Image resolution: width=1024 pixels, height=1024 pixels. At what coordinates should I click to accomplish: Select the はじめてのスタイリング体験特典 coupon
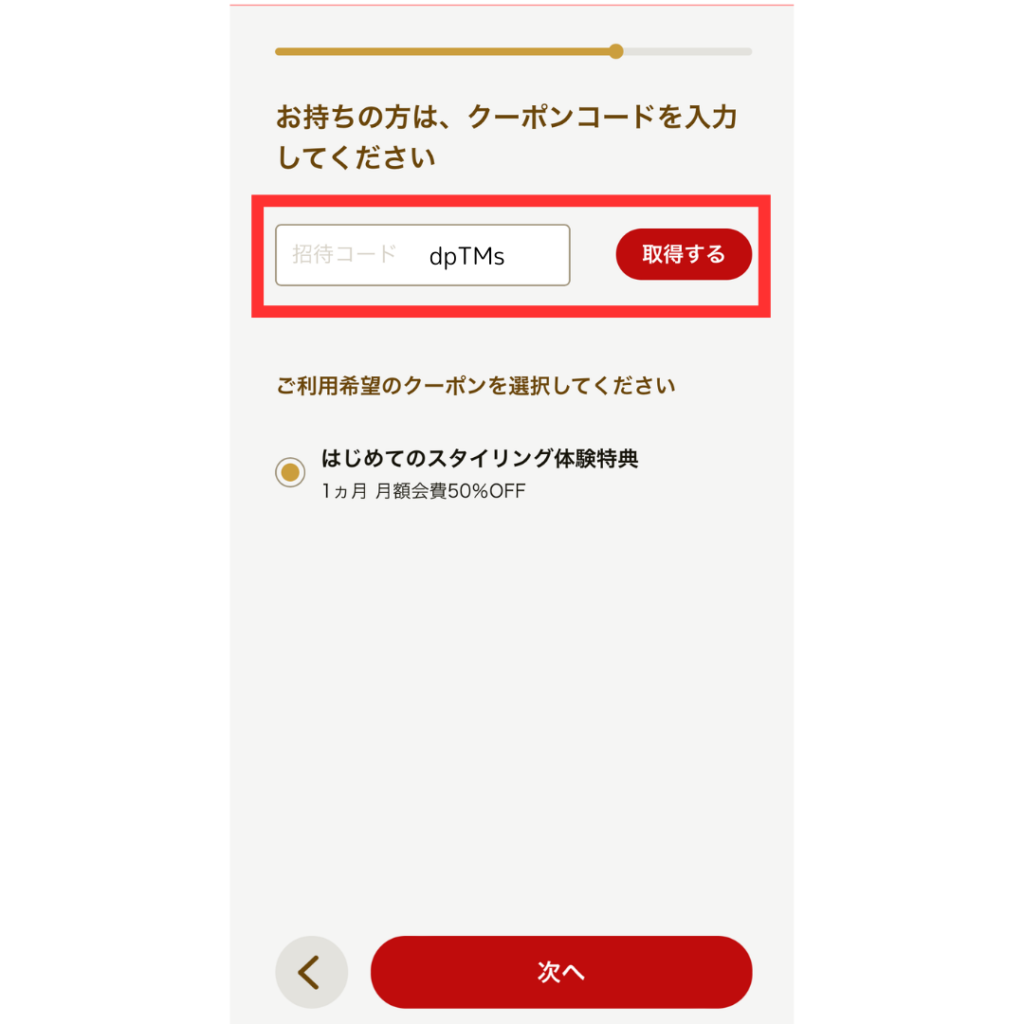coord(290,472)
